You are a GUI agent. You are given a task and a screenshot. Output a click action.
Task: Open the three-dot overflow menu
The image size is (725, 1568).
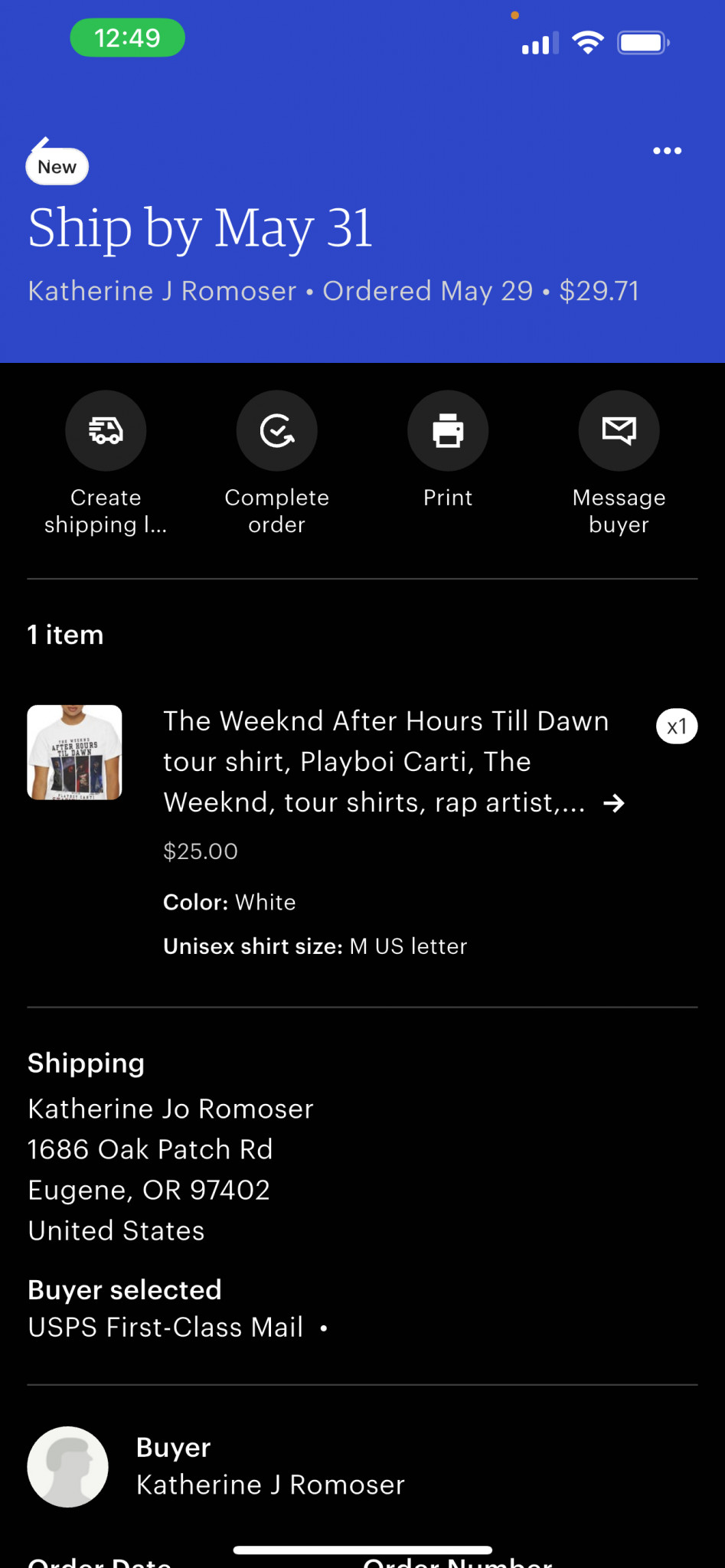coord(667,151)
